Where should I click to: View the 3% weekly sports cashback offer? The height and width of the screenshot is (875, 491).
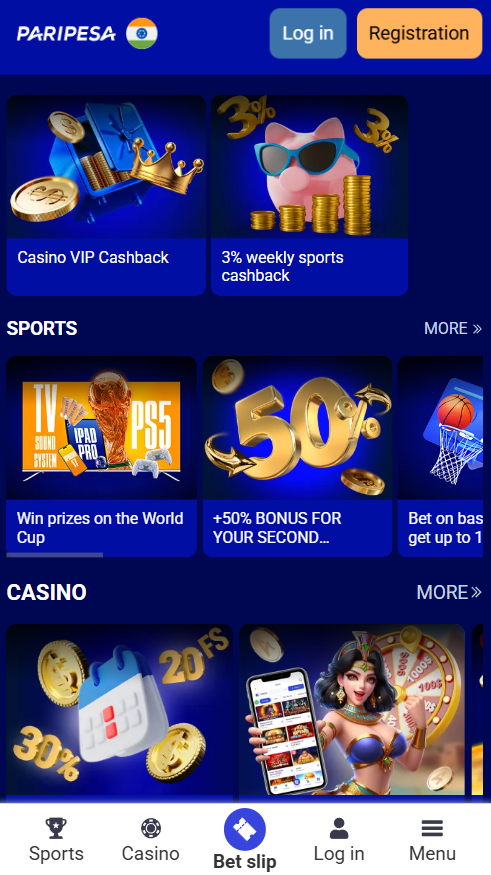coord(309,195)
